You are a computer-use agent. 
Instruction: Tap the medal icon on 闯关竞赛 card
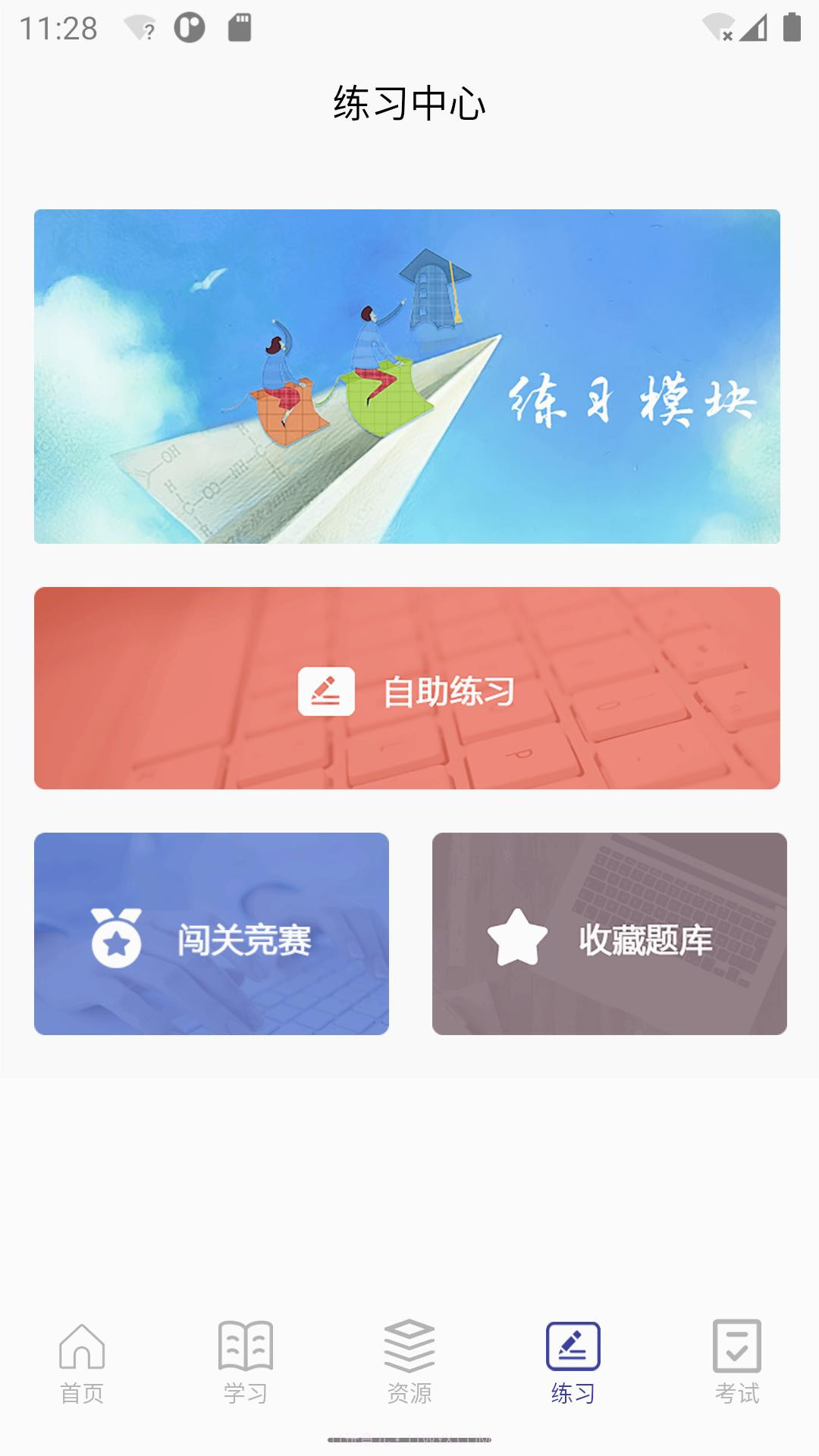point(118,940)
